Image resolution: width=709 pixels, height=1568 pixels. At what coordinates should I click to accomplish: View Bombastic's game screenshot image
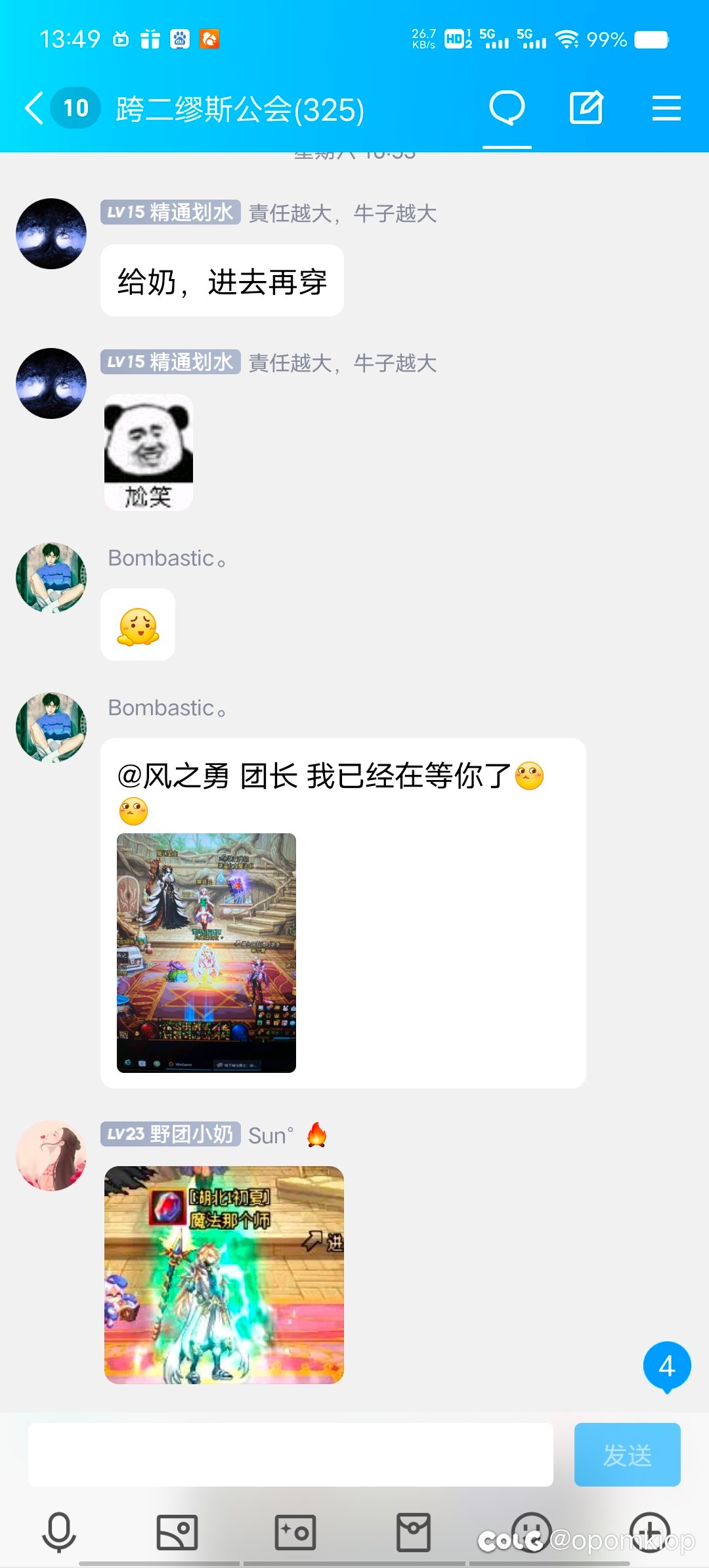[206, 953]
